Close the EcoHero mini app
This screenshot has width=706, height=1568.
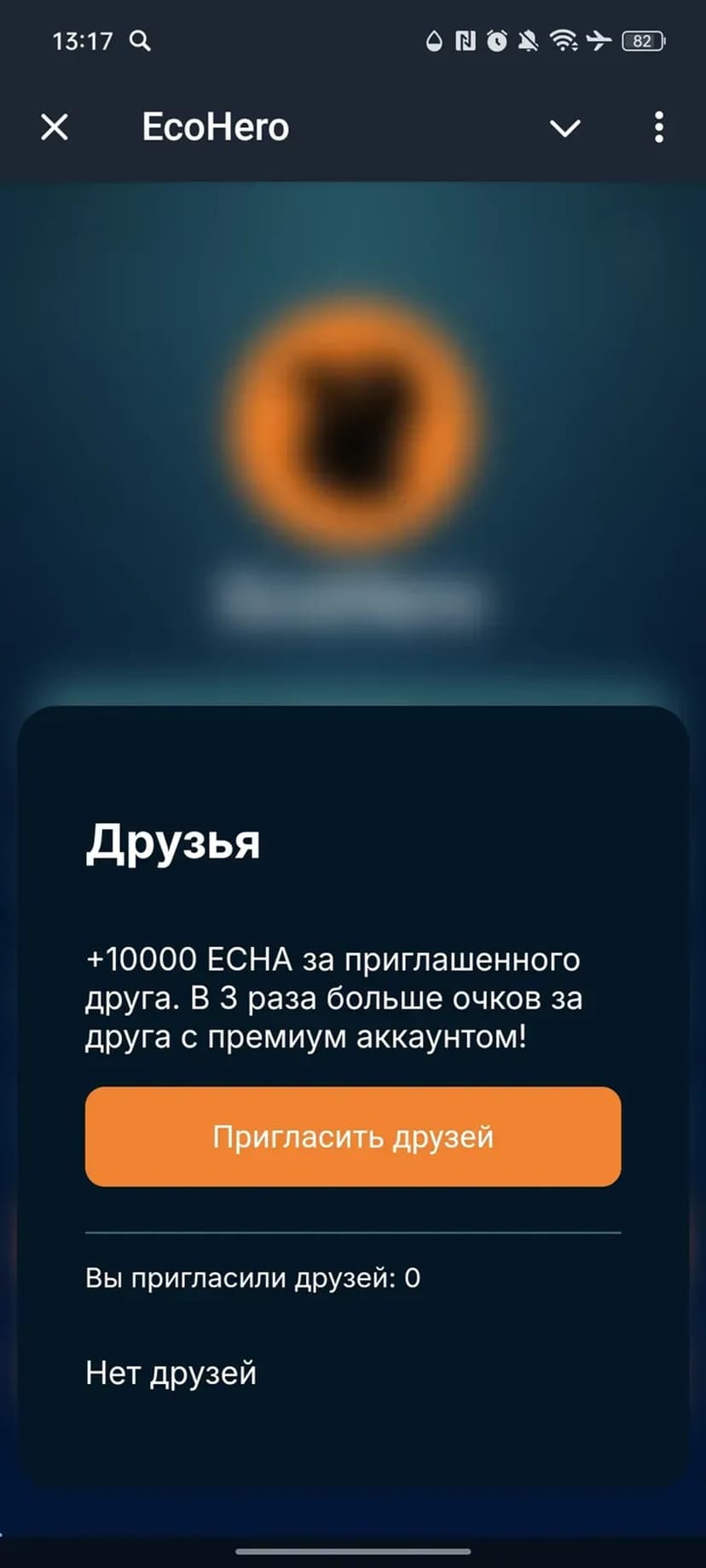point(55,128)
